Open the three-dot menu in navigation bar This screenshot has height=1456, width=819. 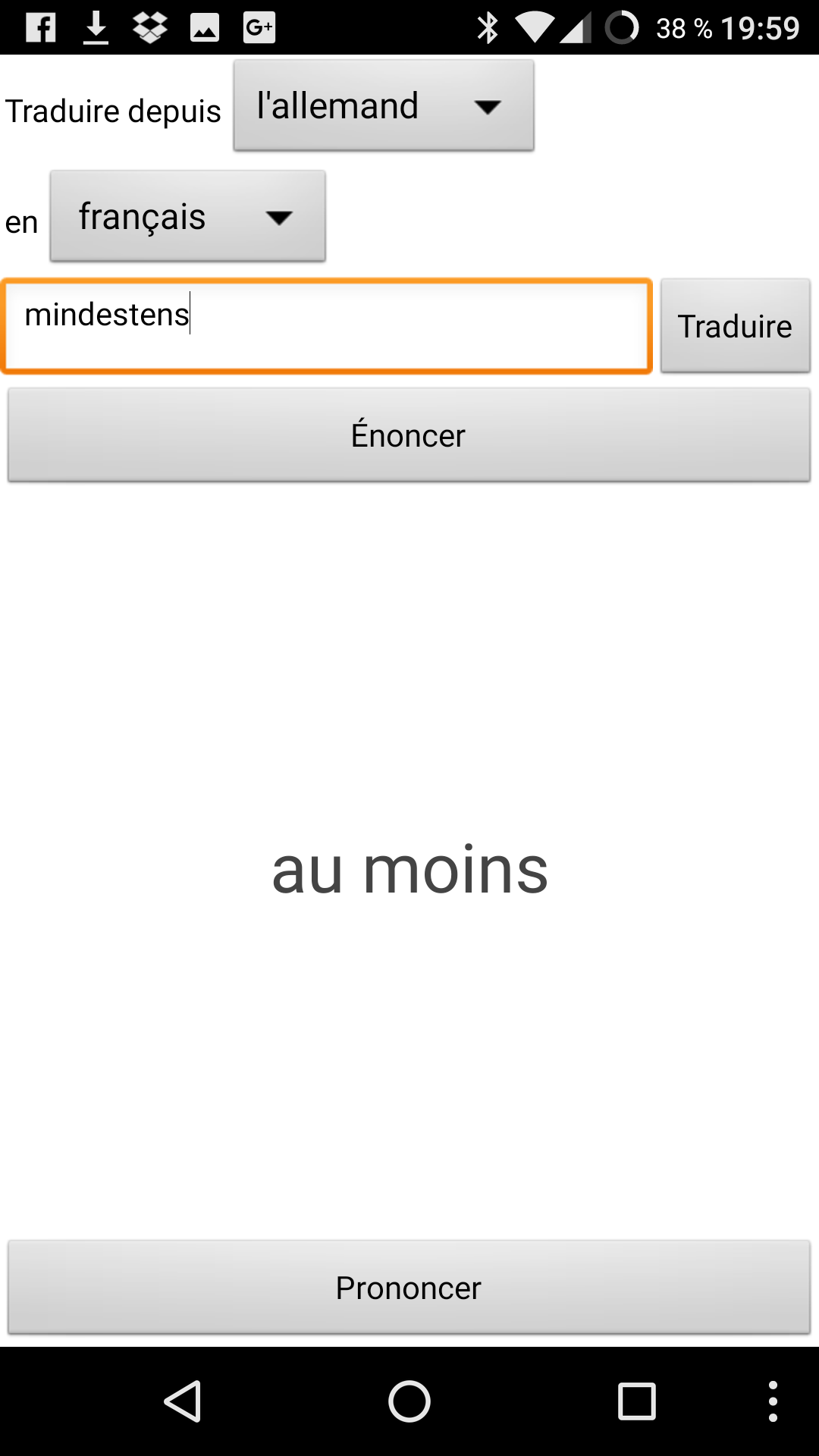coord(773,1401)
